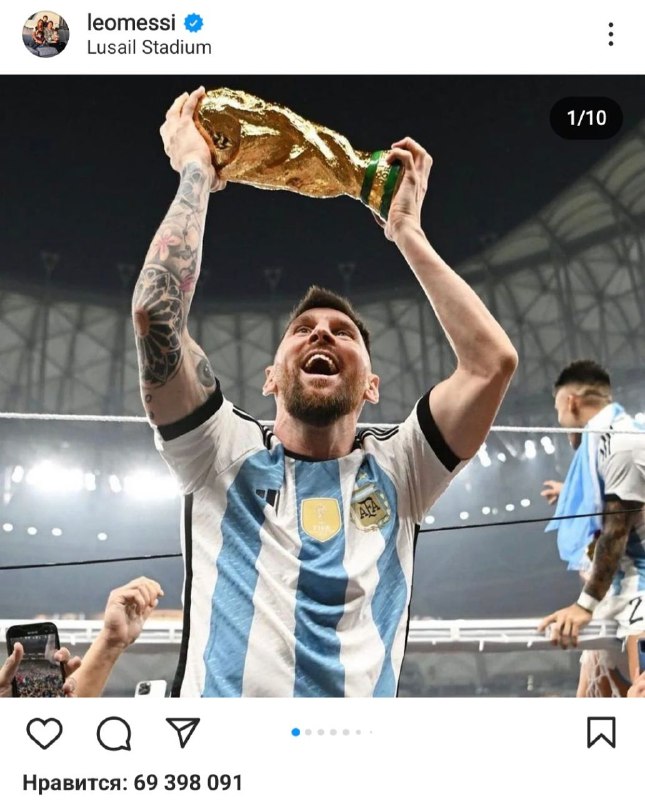Open leomessi's profile picture
Image resolution: width=645 pixels, height=800 pixels.
pyautogui.click(x=46, y=34)
